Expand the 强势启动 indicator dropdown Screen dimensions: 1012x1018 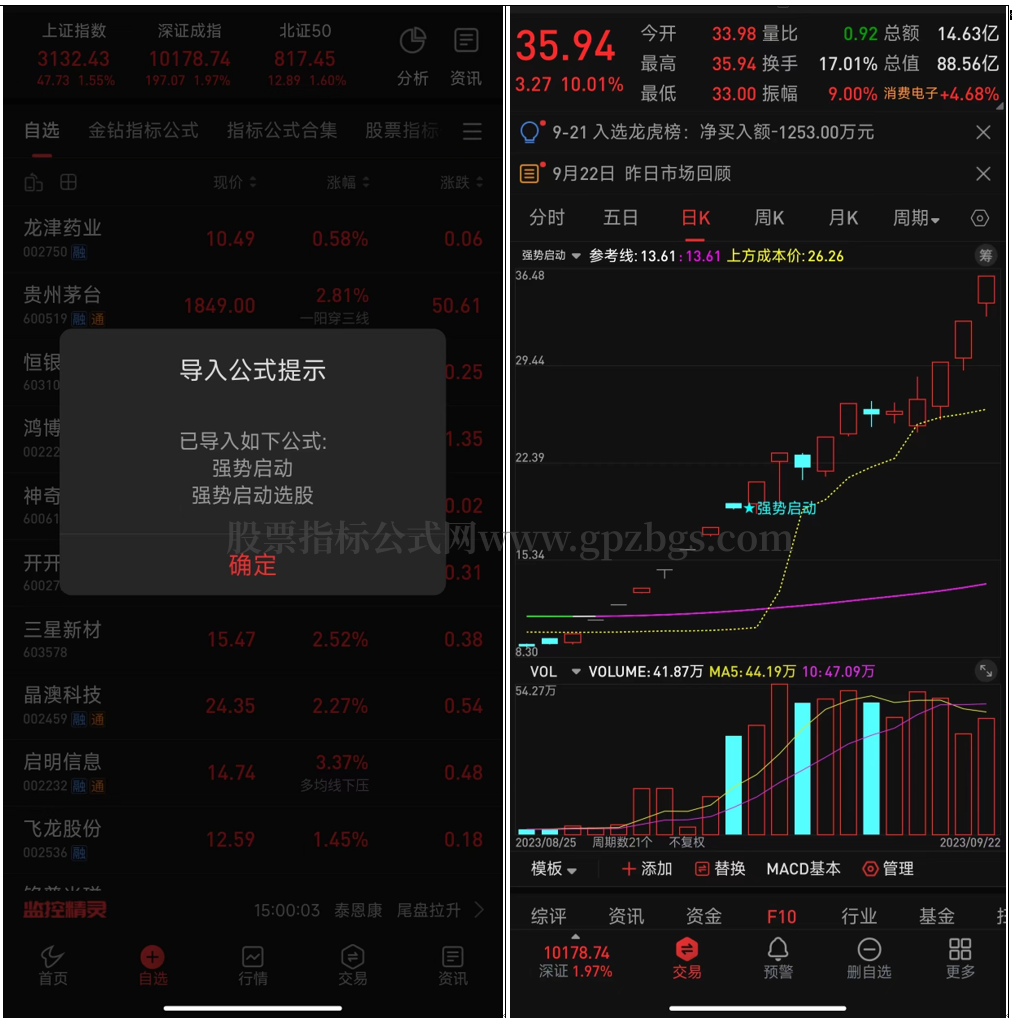pyautogui.click(x=551, y=256)
